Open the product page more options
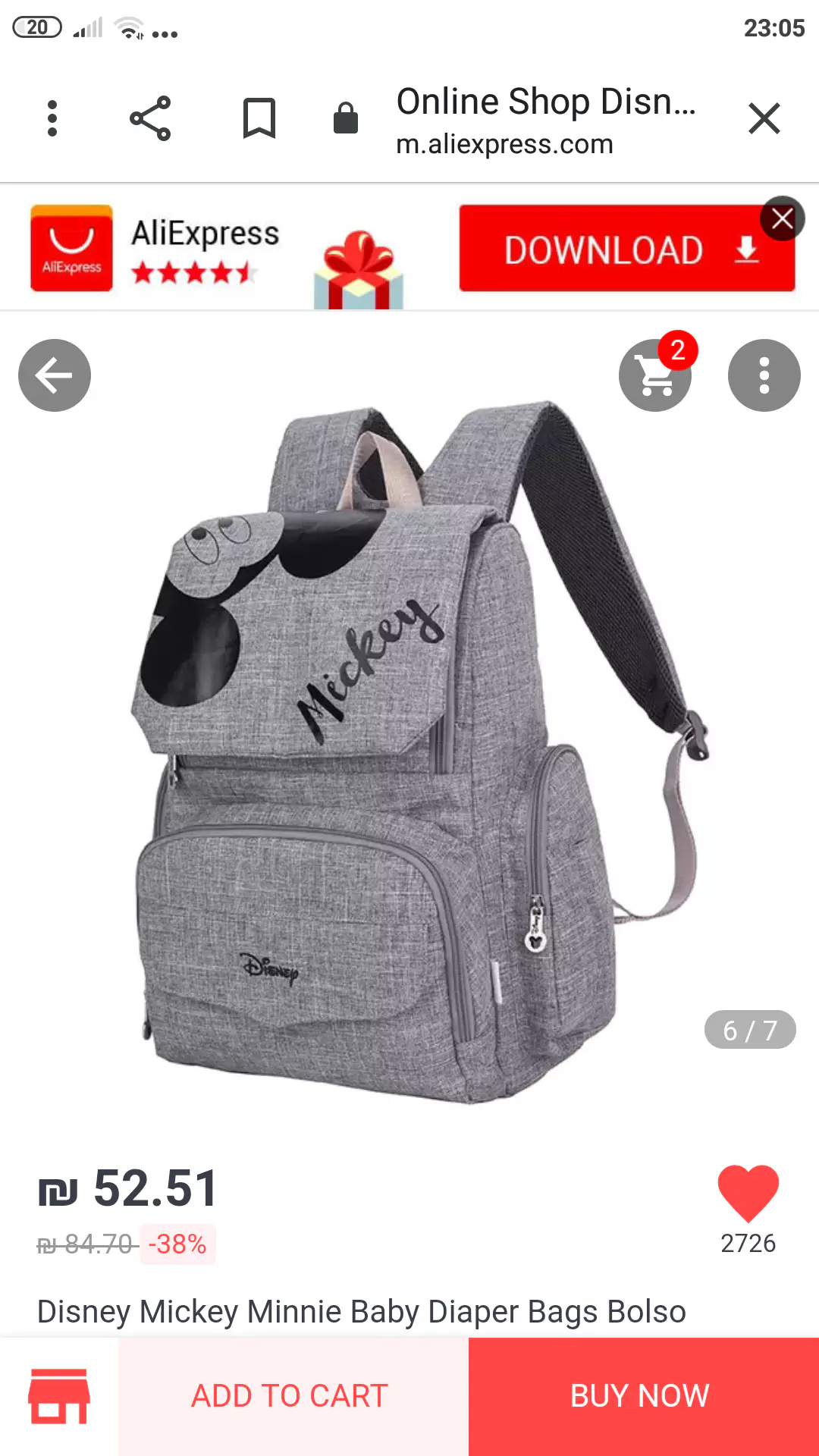This screenshot has width=819, height=1456. tap(764, 375)
